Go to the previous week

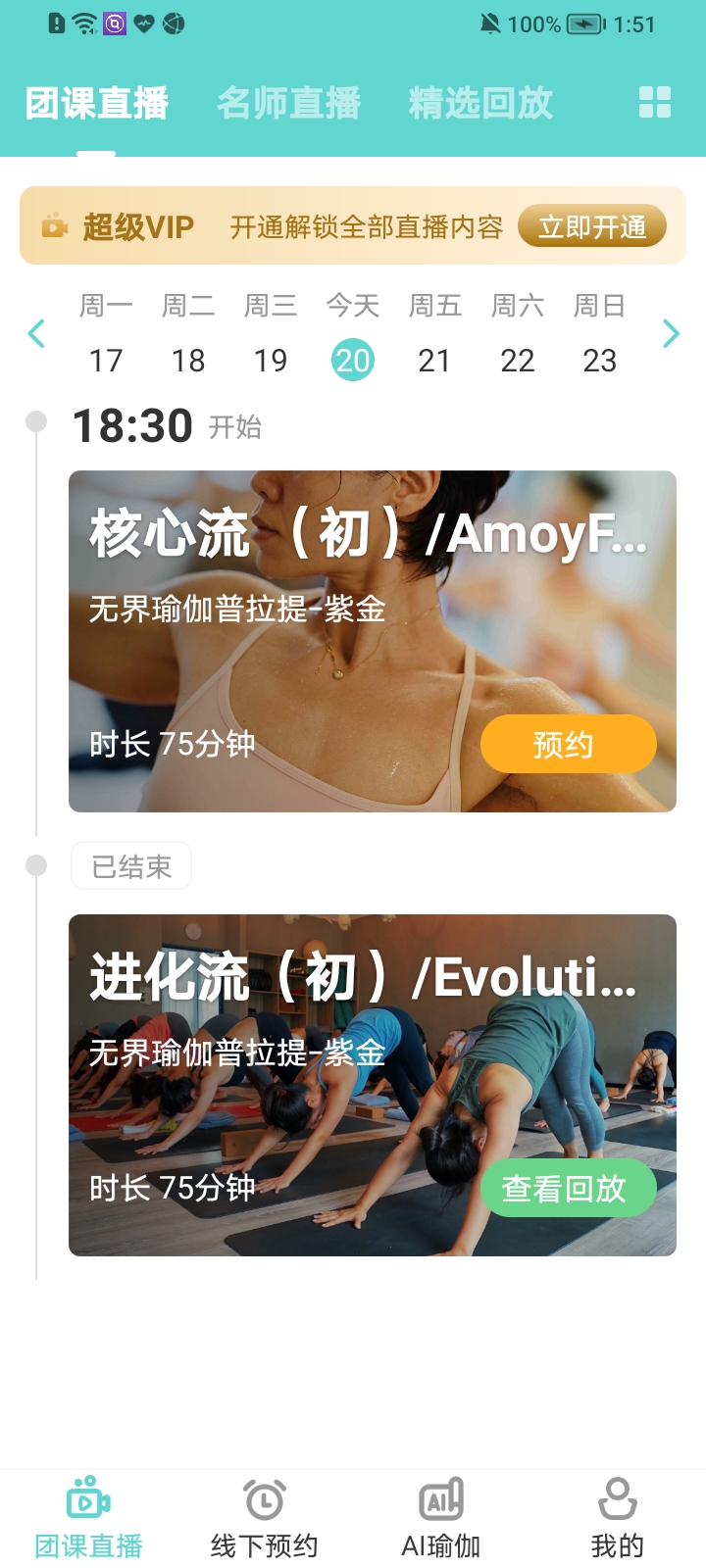pos(37,334)
